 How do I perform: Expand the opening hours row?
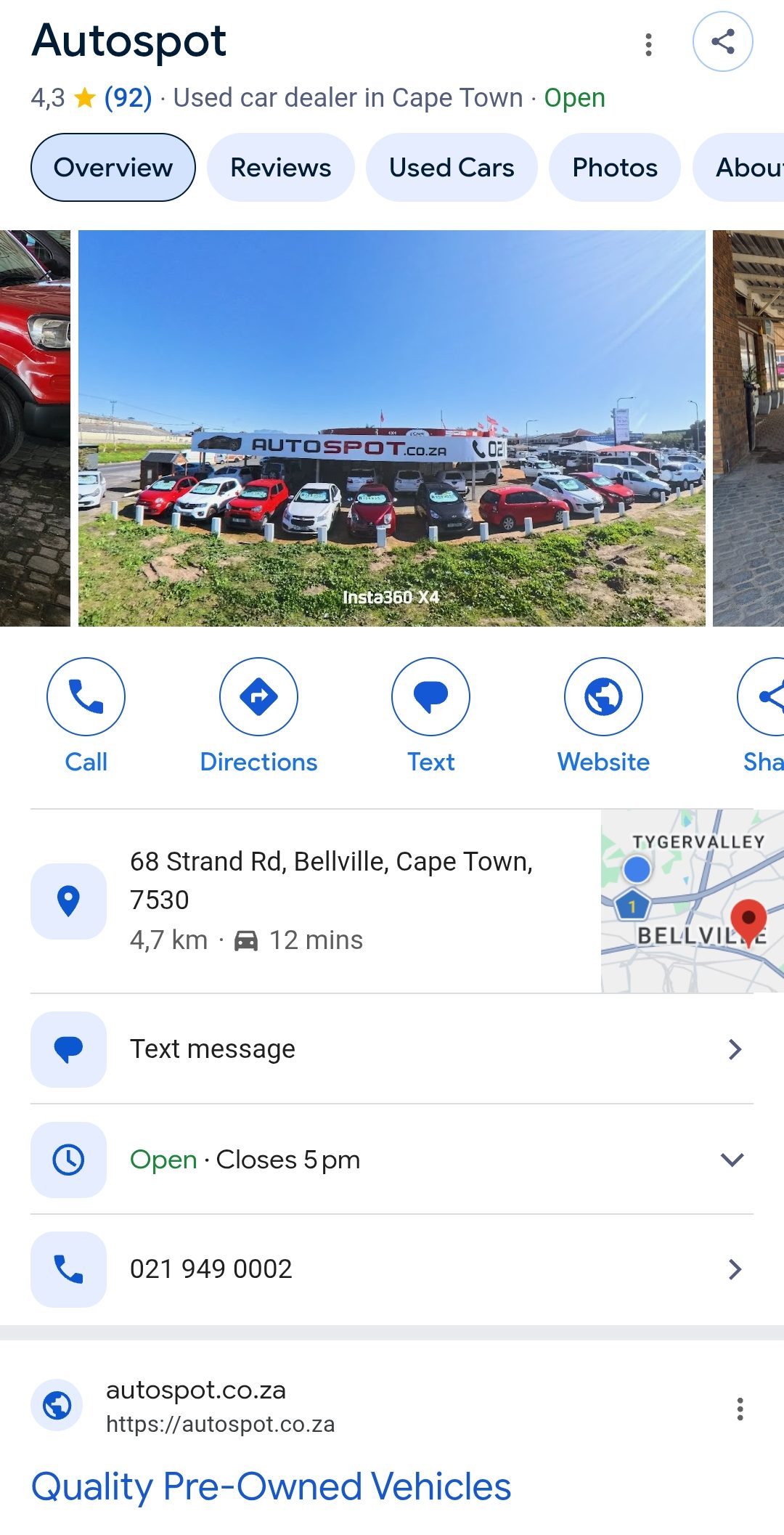point(391,1160)
